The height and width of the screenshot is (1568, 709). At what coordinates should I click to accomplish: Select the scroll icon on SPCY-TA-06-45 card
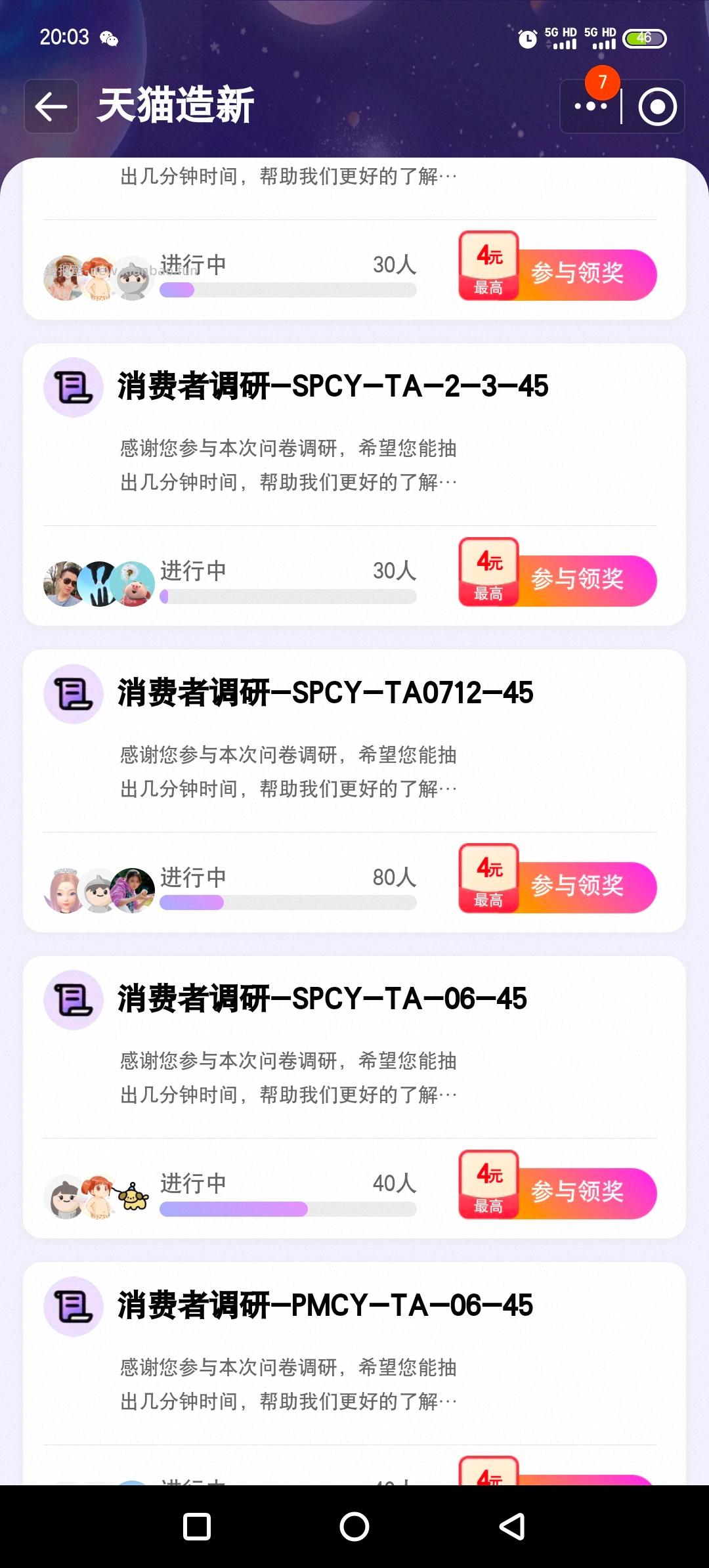point(72,1001)
